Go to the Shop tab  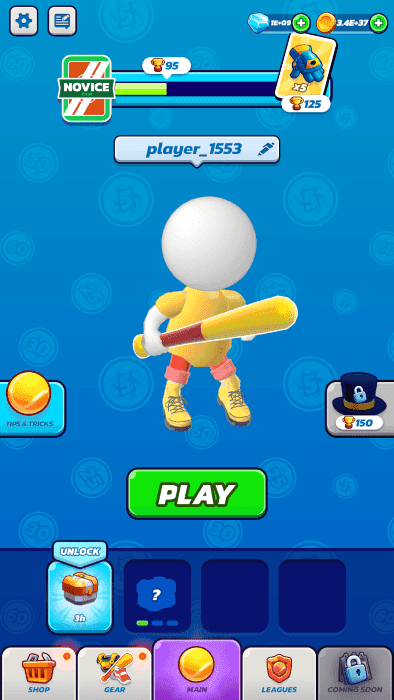[x=39, y=673]
